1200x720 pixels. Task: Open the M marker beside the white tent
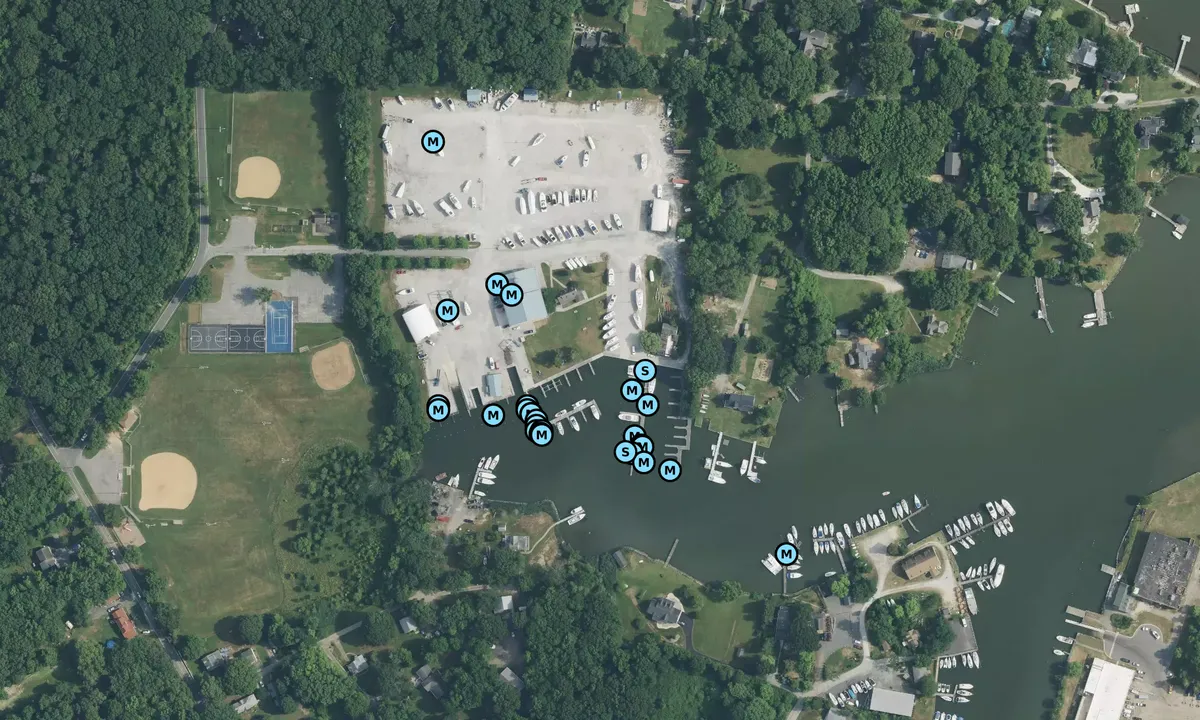tap(447, 311)
